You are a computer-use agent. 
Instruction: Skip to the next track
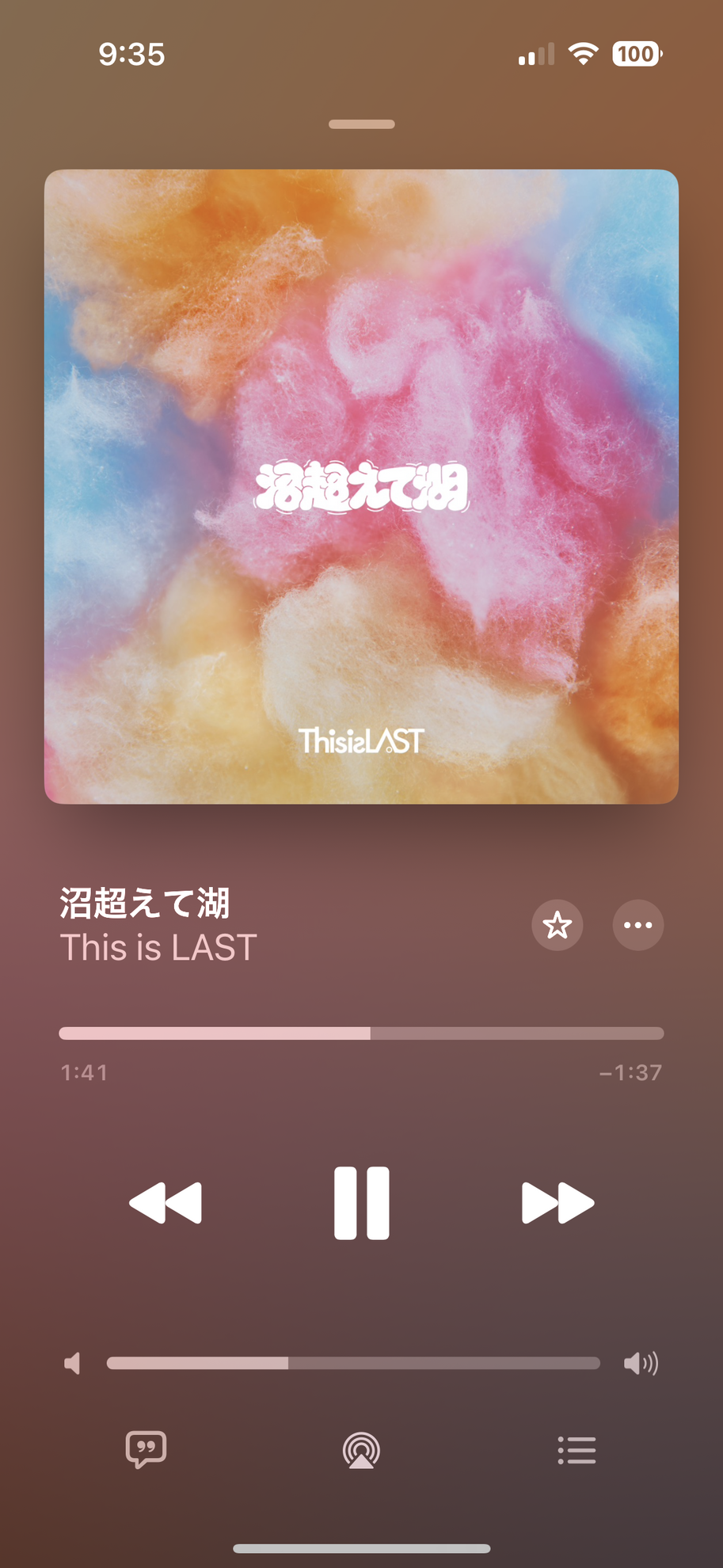(x=557, y=1203)
